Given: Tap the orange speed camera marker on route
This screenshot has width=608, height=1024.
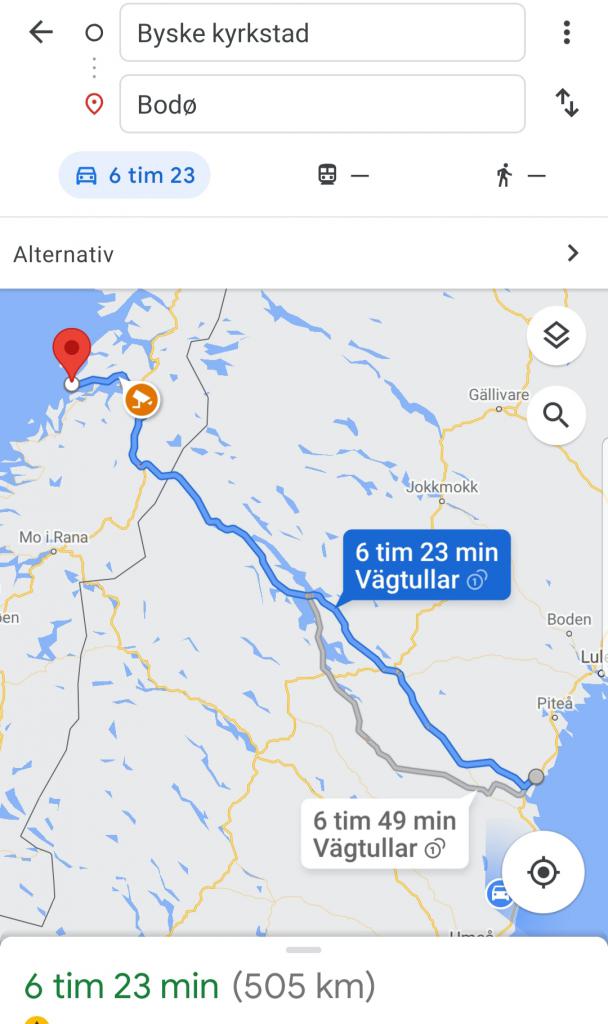Looking at the screenshot, I should pos(142,401).
